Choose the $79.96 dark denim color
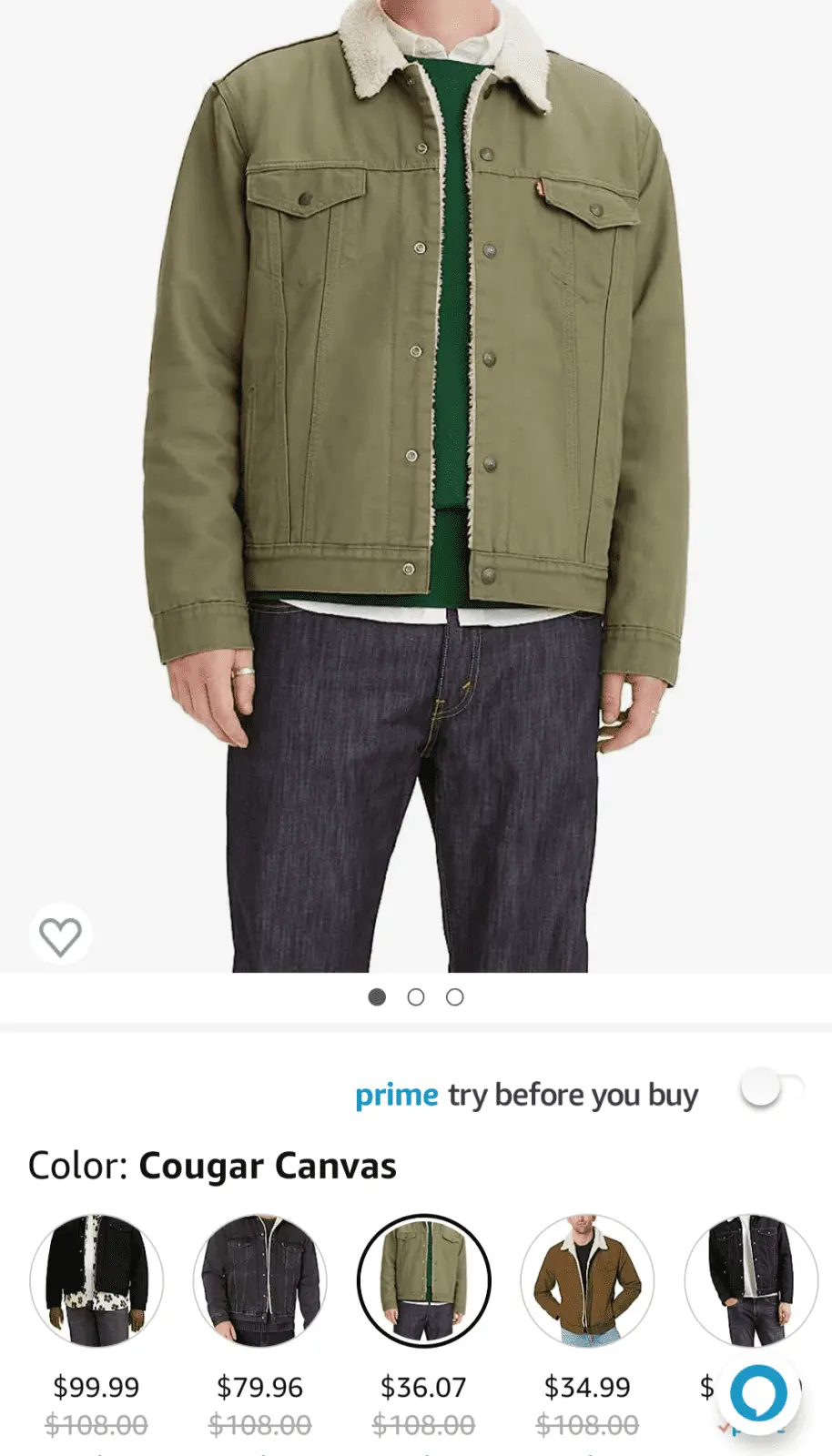The height and width of the screenshot is (1456, 832). 260,1280
